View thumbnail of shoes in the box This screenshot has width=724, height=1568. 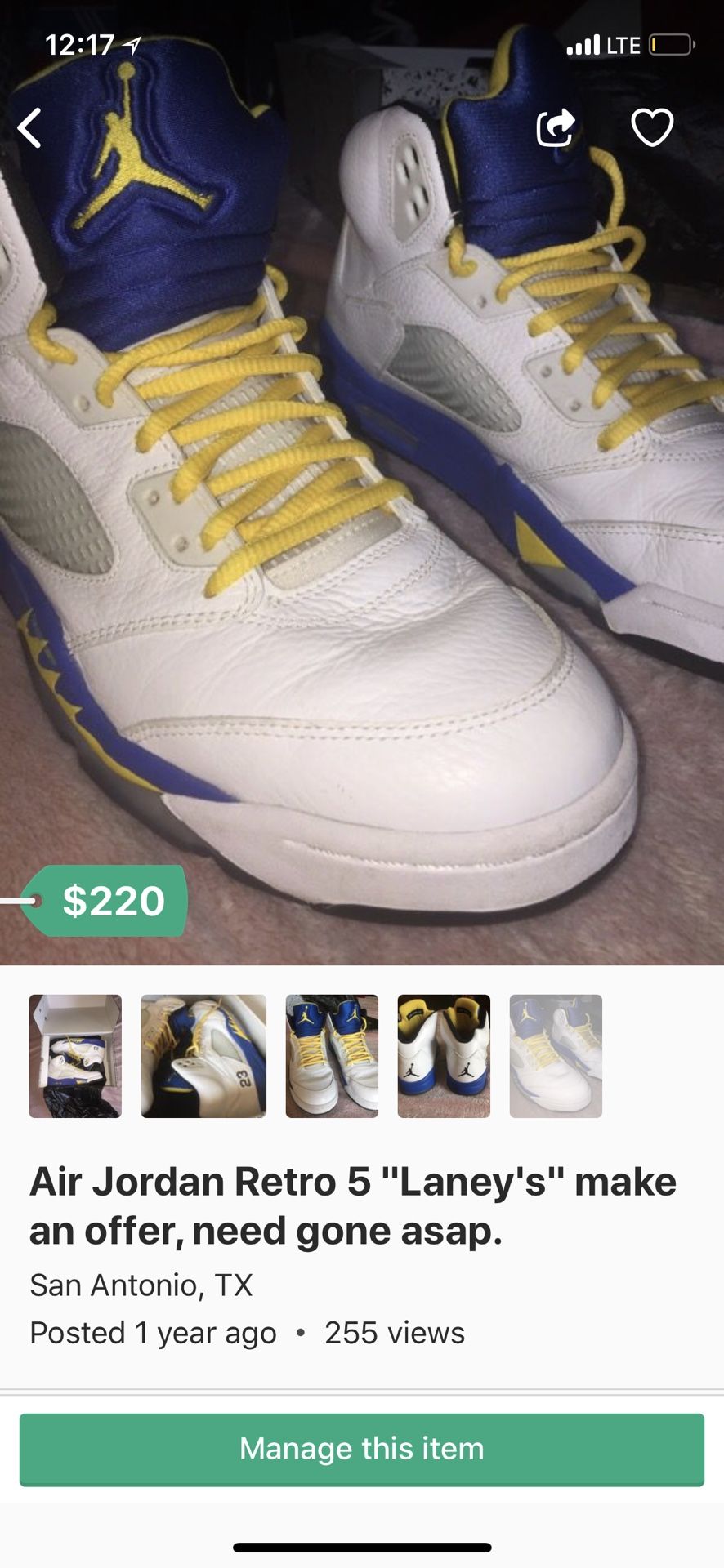(75, 1055)
